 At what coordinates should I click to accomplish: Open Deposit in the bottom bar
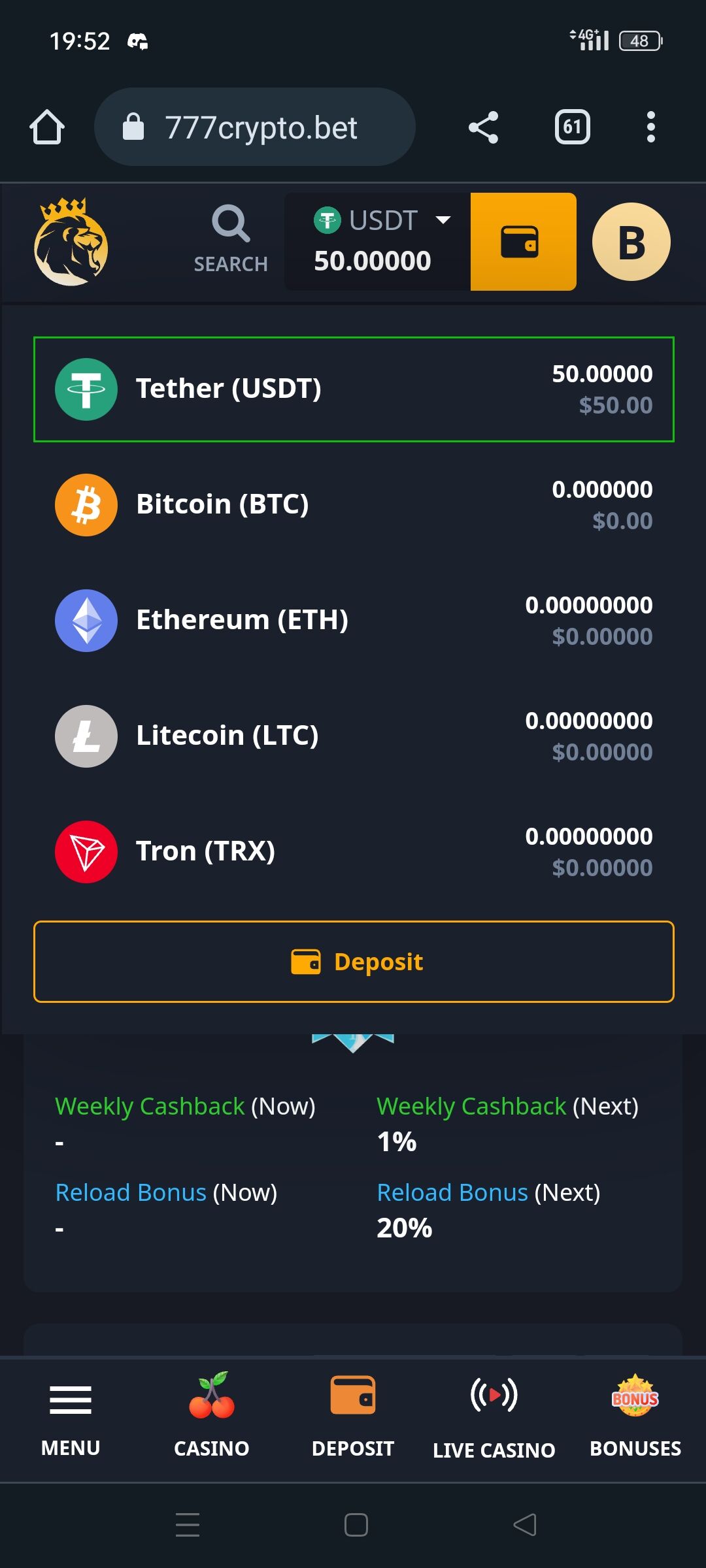pyautogui.click(x=353, y=1415)
